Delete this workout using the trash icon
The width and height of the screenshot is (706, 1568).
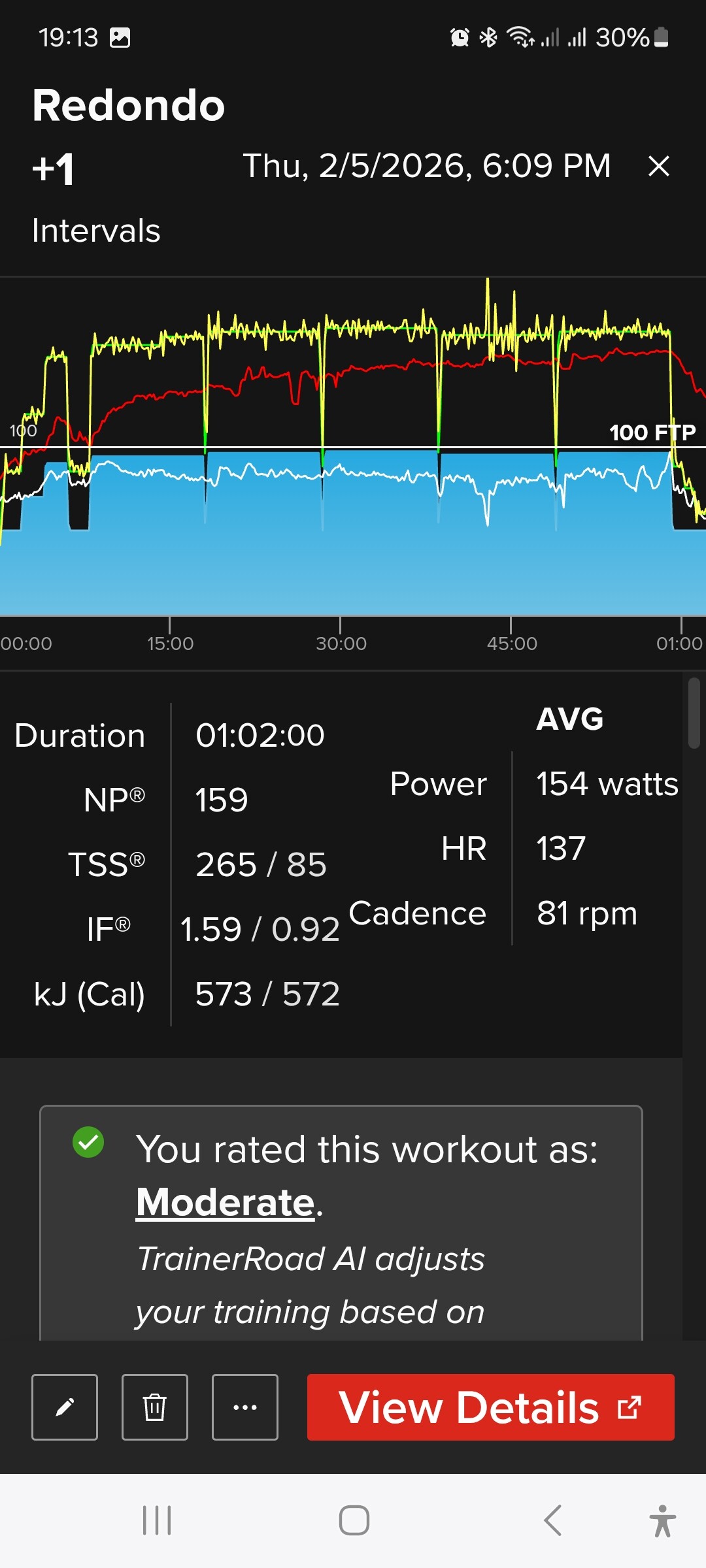coord(155,1407)
